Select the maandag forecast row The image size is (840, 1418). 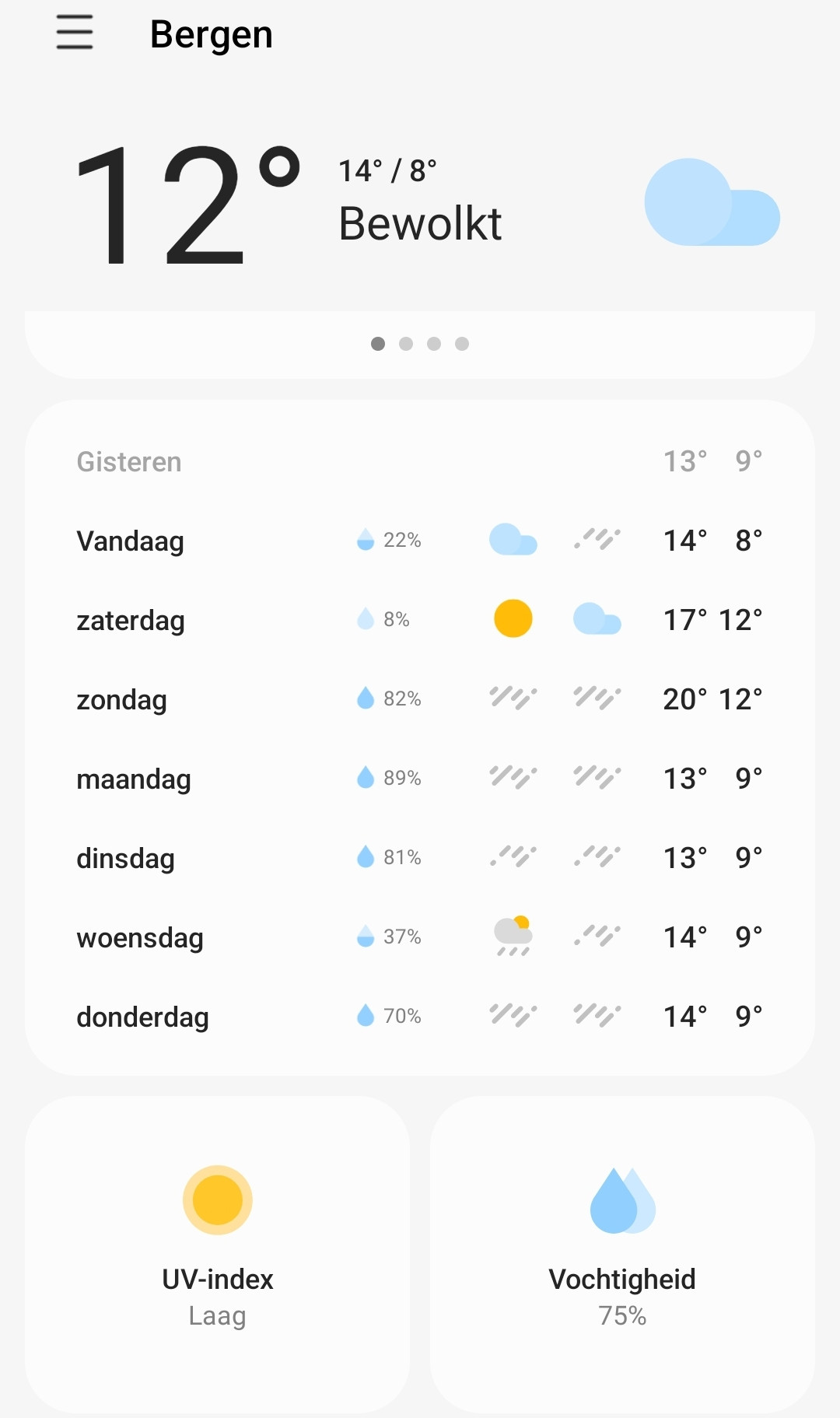click(x=420, y=779)
